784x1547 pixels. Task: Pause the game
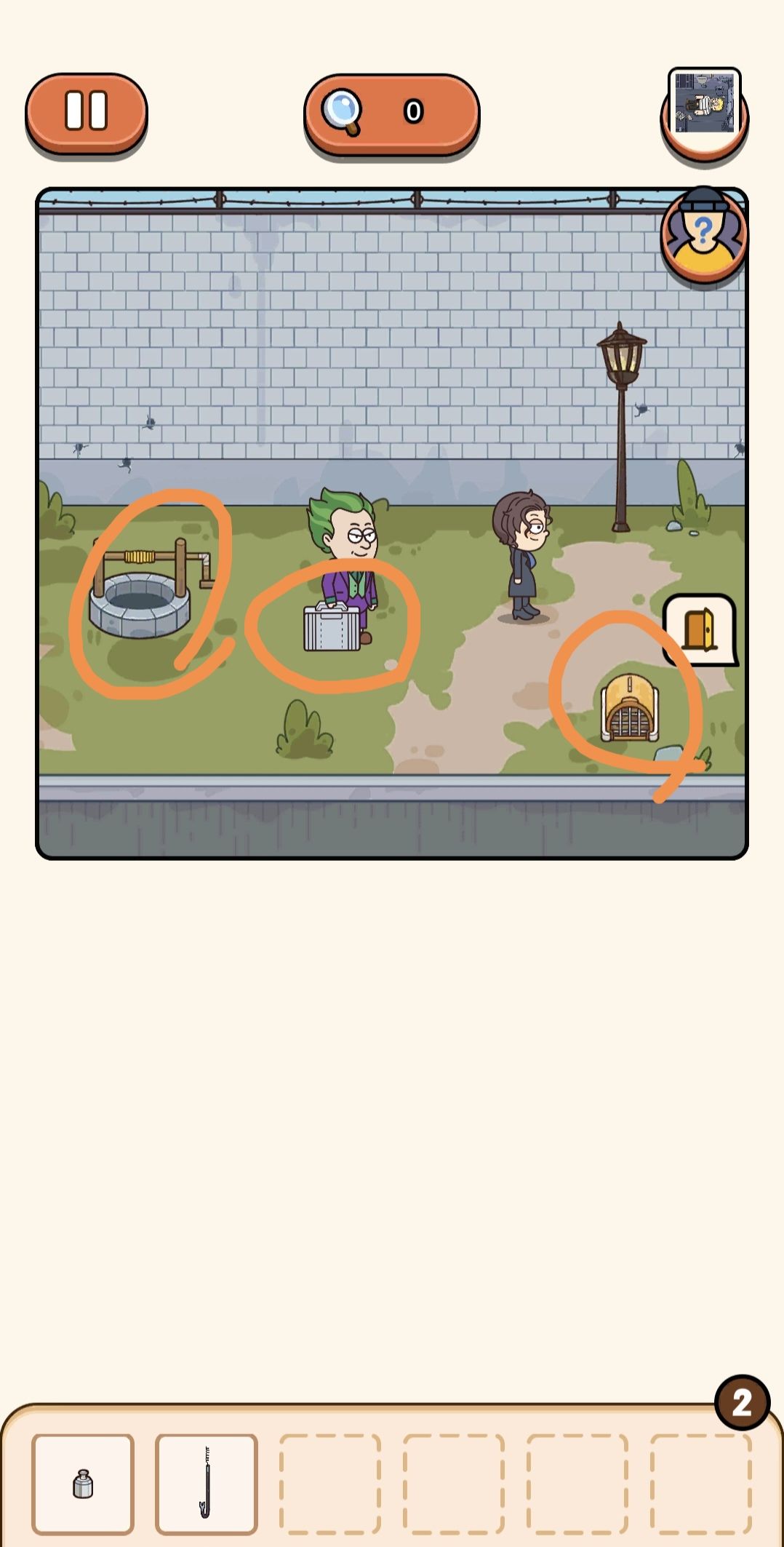87,111
